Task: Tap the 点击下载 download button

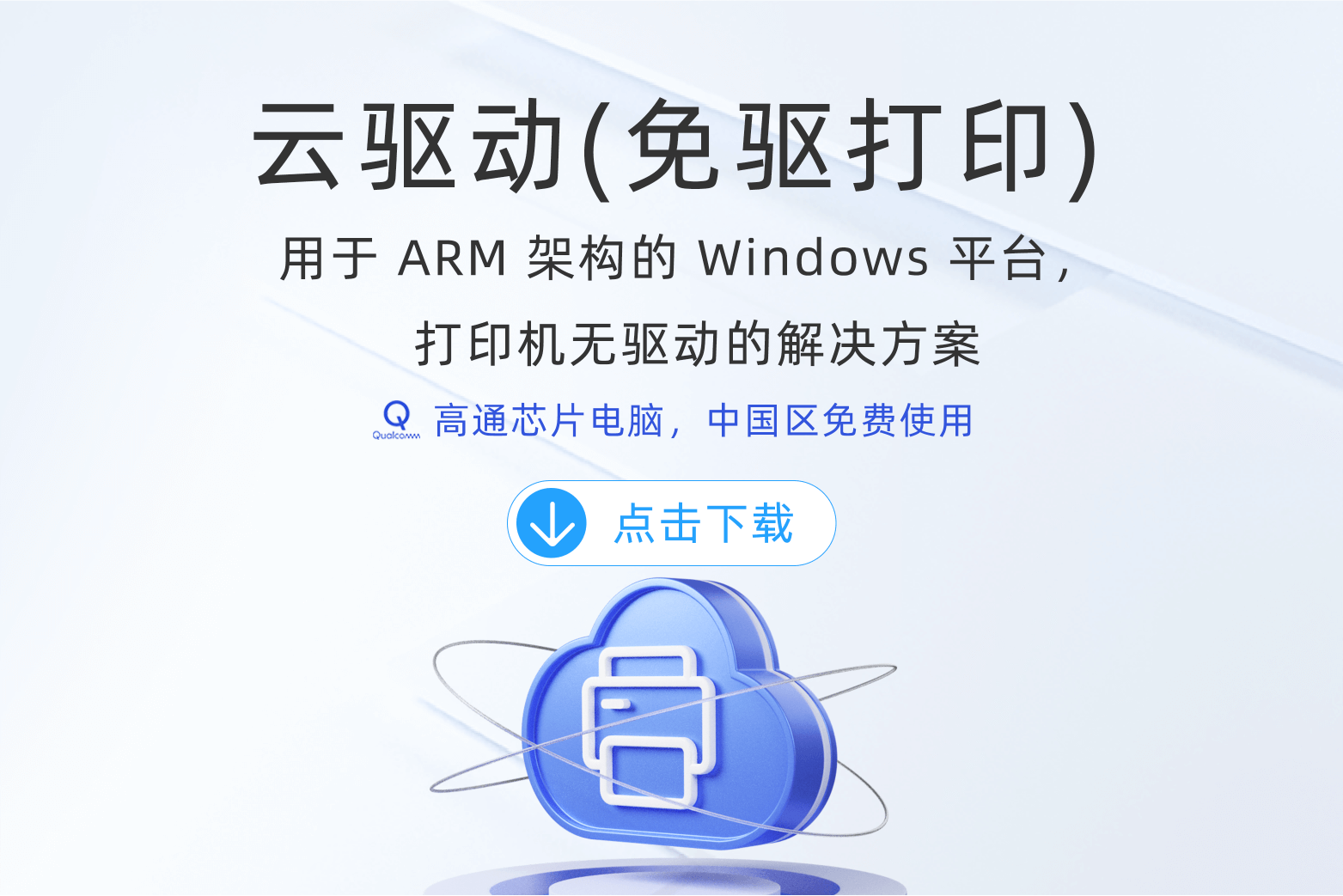Action: [671, 523]
